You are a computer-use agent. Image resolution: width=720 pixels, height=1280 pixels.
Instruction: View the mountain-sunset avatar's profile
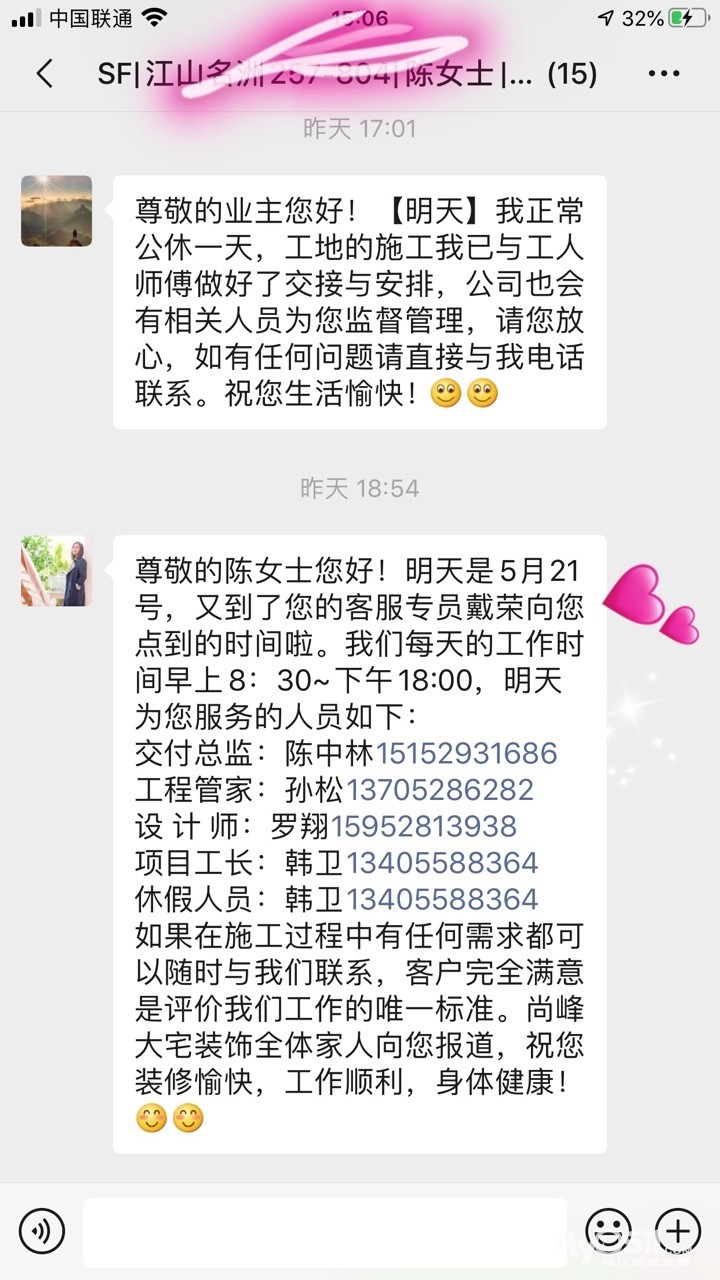(x=57, y=211)
